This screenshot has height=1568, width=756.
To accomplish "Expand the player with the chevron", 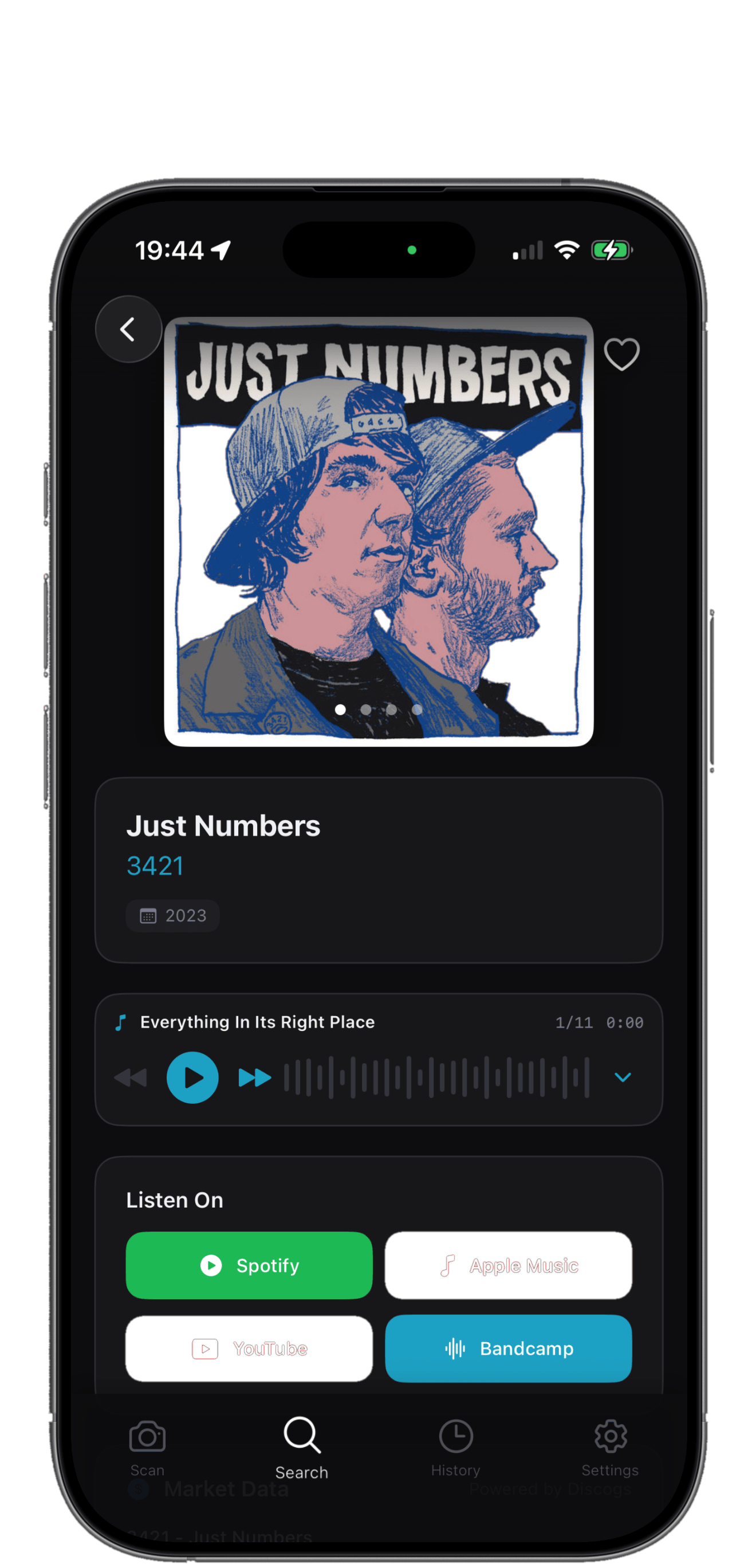I will [622, 1077].
